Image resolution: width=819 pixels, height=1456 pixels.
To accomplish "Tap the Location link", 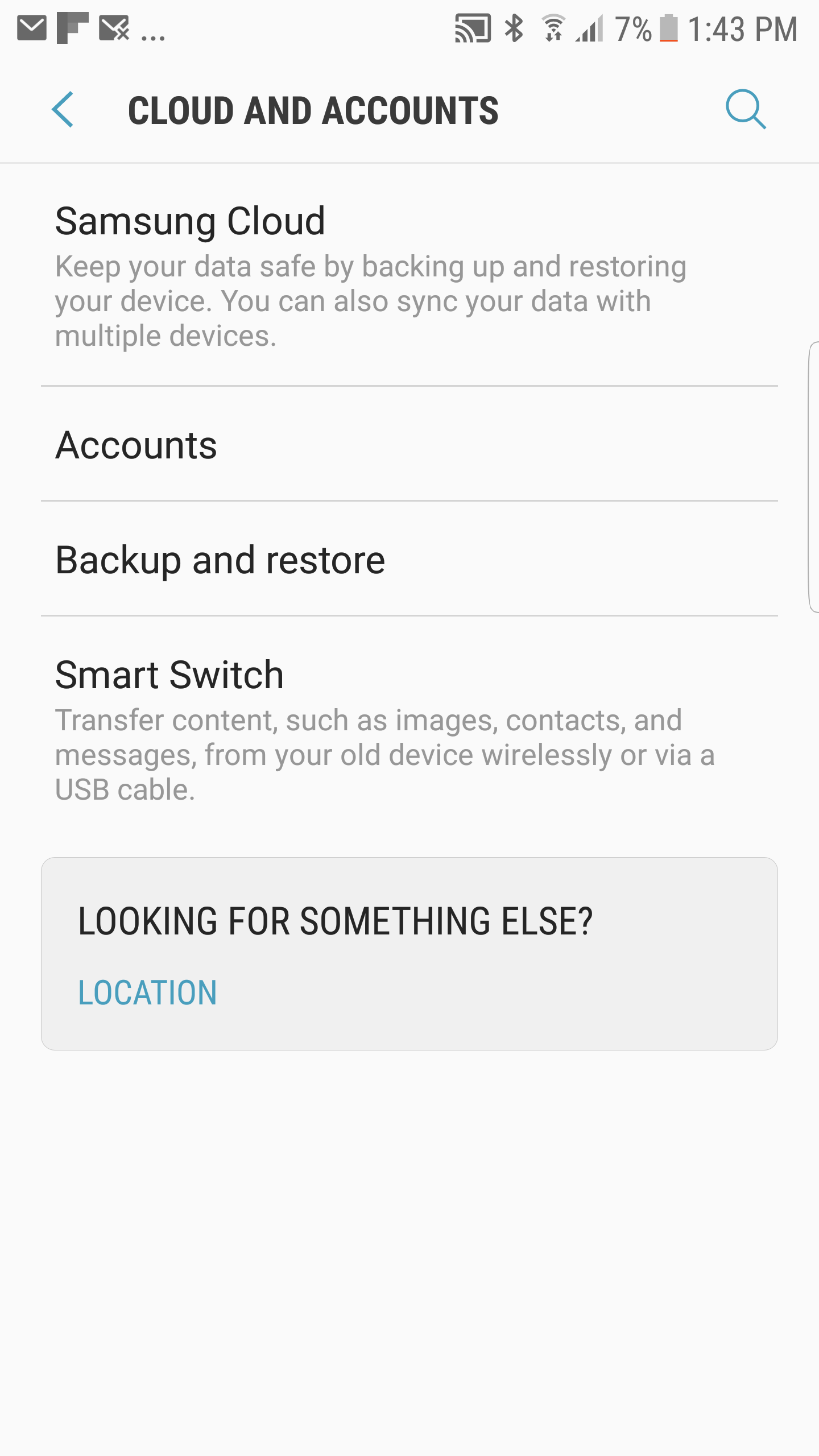I will [x=147, y=992].
